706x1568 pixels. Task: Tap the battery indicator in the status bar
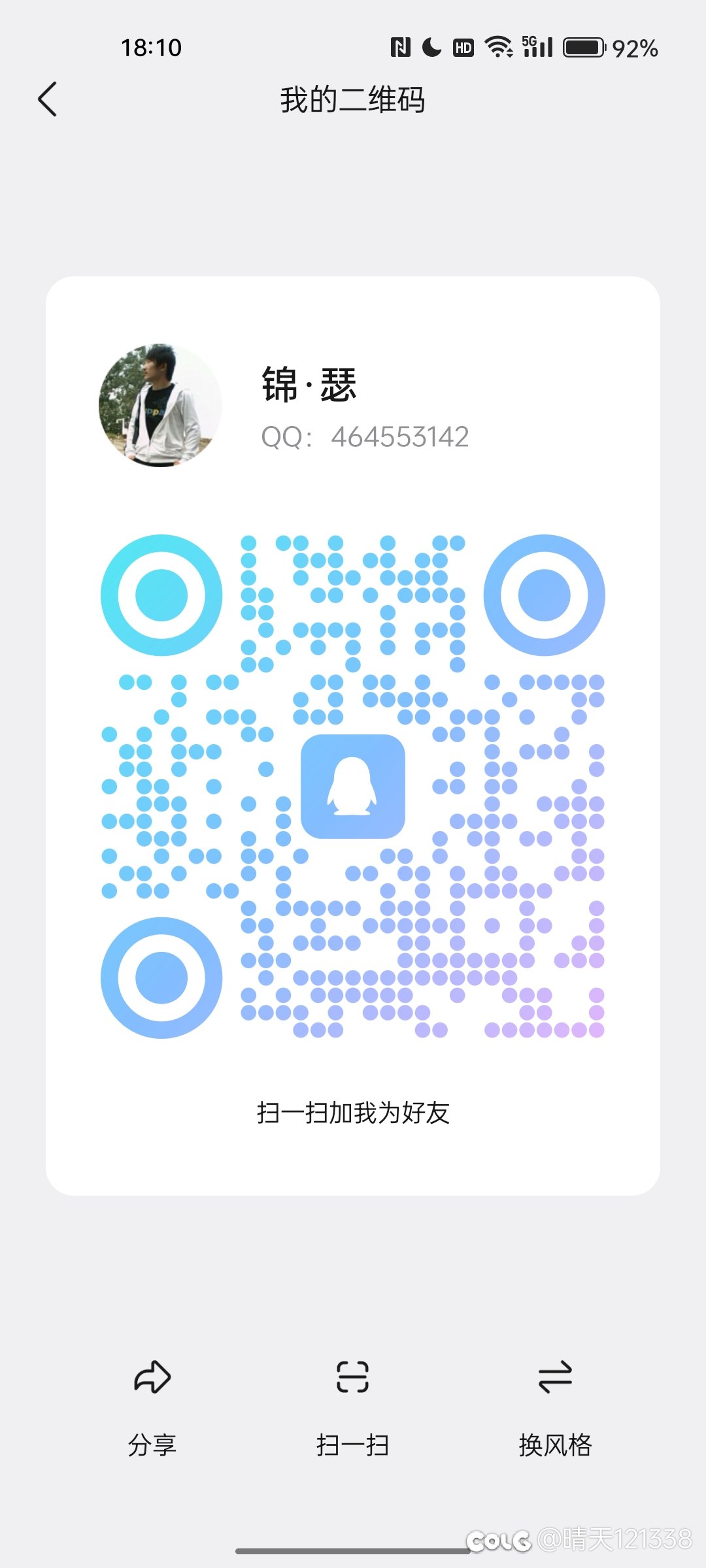coord(584,47)
